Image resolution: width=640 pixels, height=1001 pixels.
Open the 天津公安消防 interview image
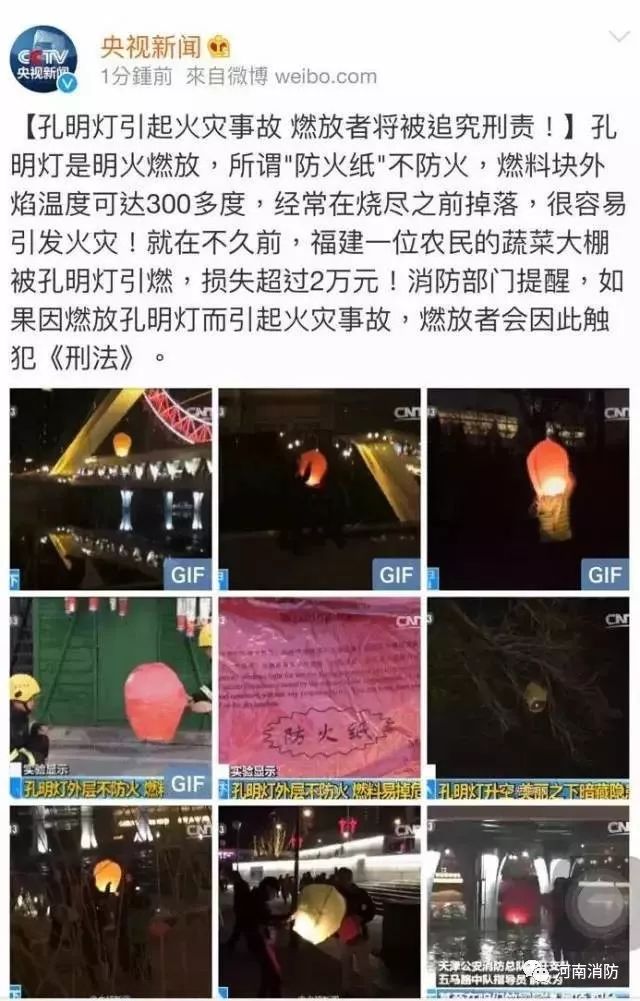click(528, 900)
